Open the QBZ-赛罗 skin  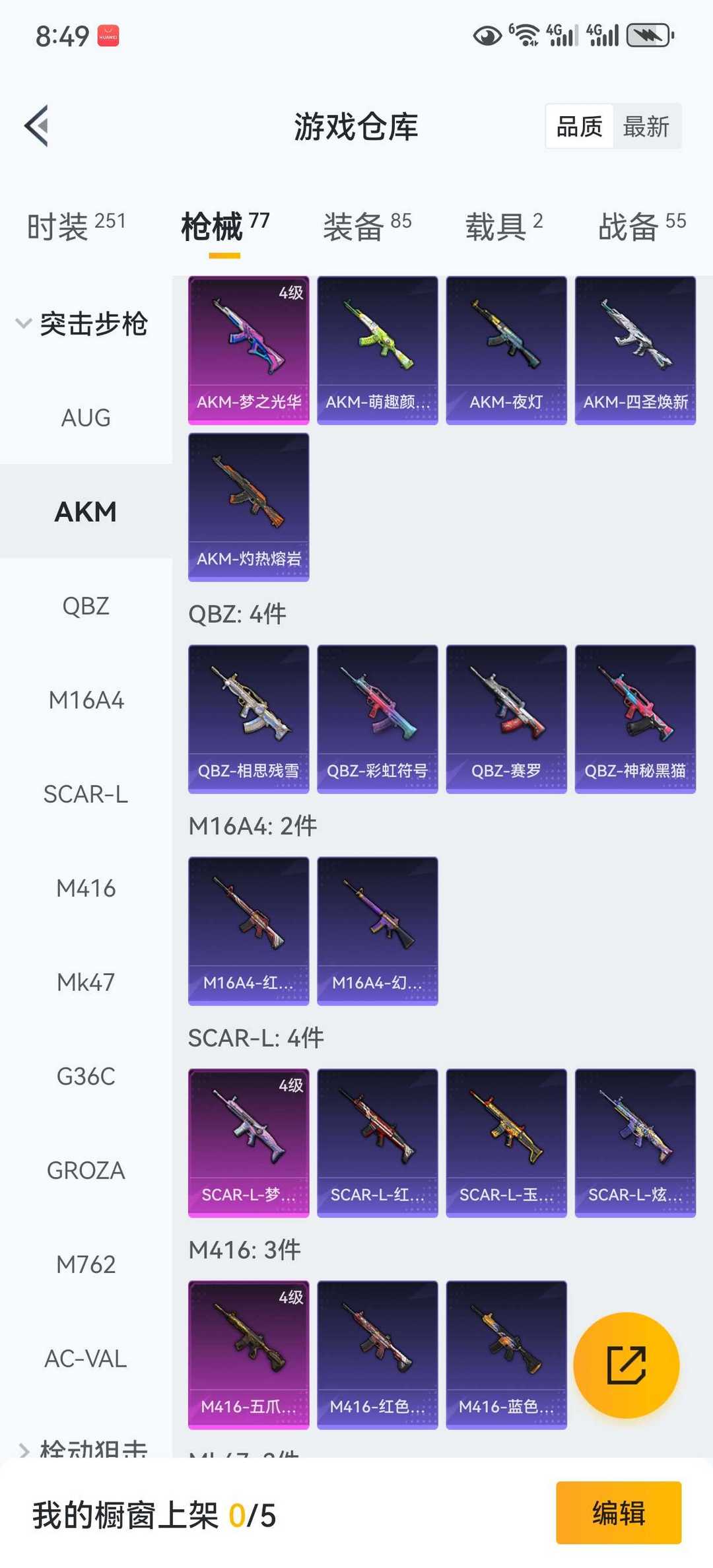coord(506,719)
